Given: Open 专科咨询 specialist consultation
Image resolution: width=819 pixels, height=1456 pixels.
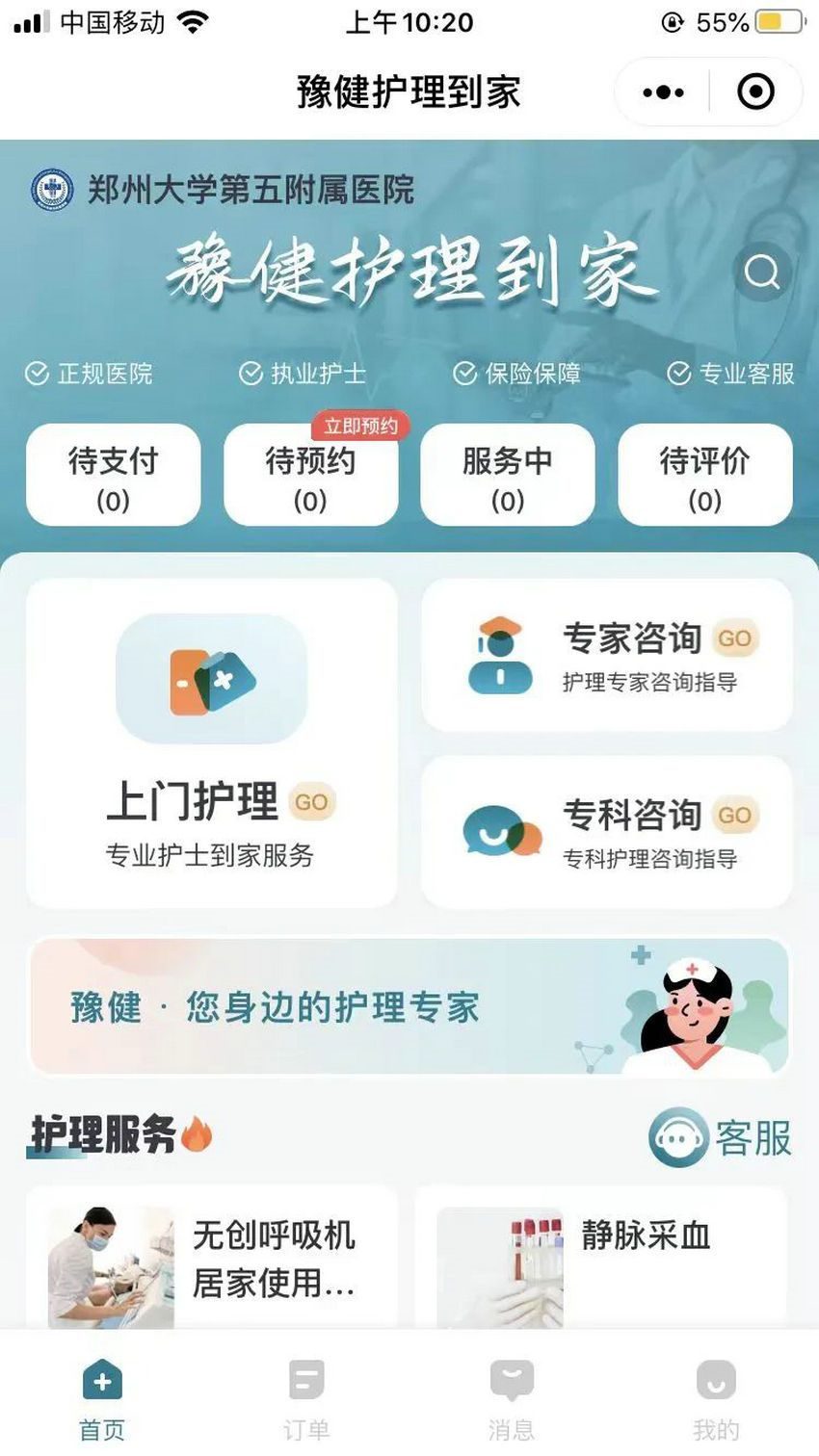Looking at the screenshot, I should (607, 832).
